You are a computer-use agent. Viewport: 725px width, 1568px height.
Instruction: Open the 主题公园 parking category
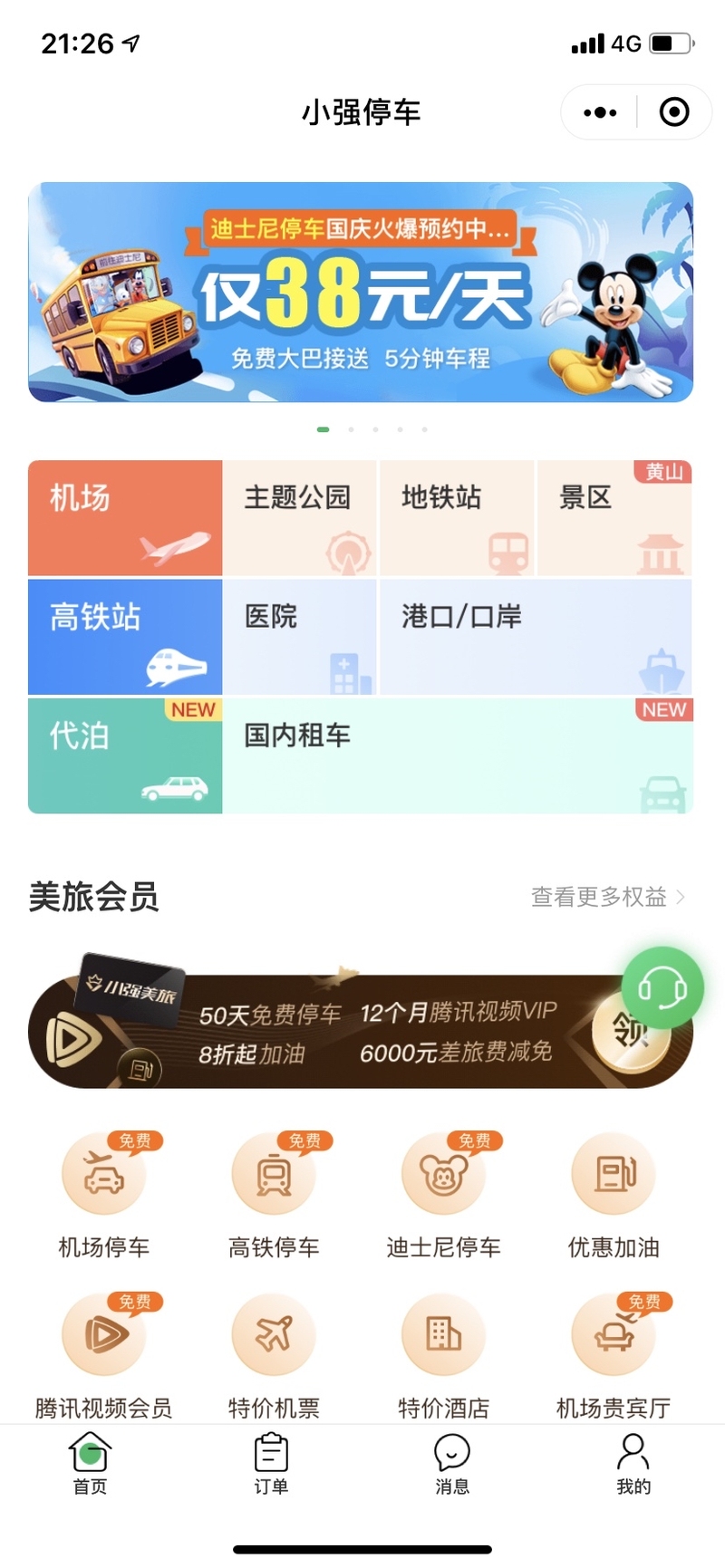[300, 517]
